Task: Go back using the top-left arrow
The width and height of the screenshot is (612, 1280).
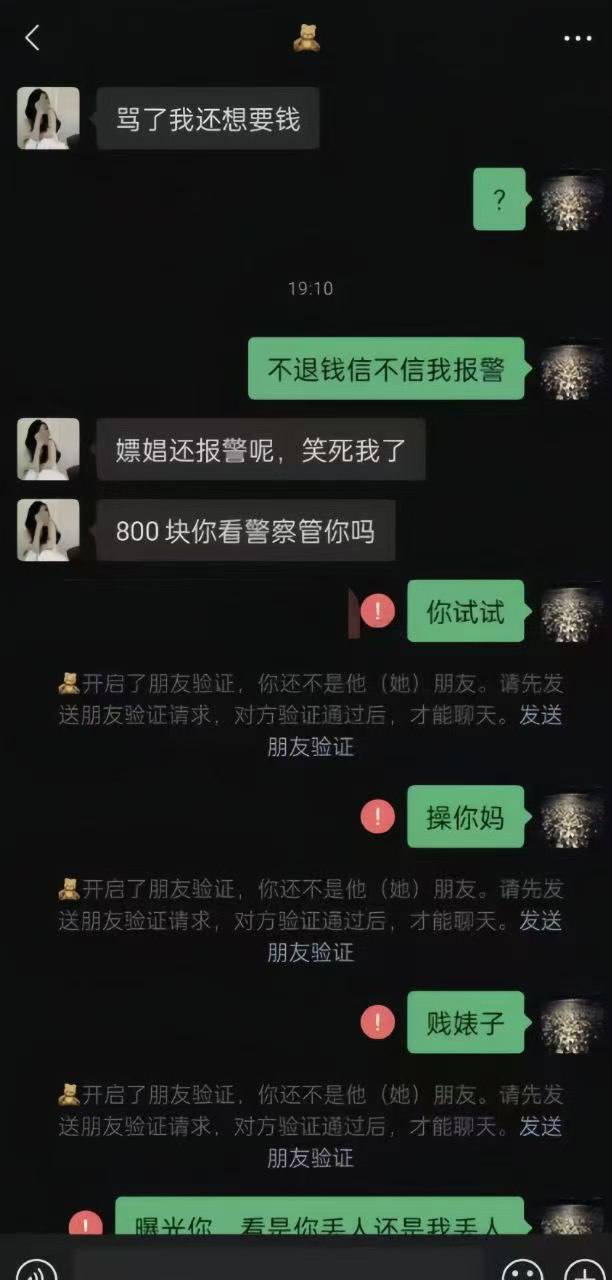Action: coord(32,39)
